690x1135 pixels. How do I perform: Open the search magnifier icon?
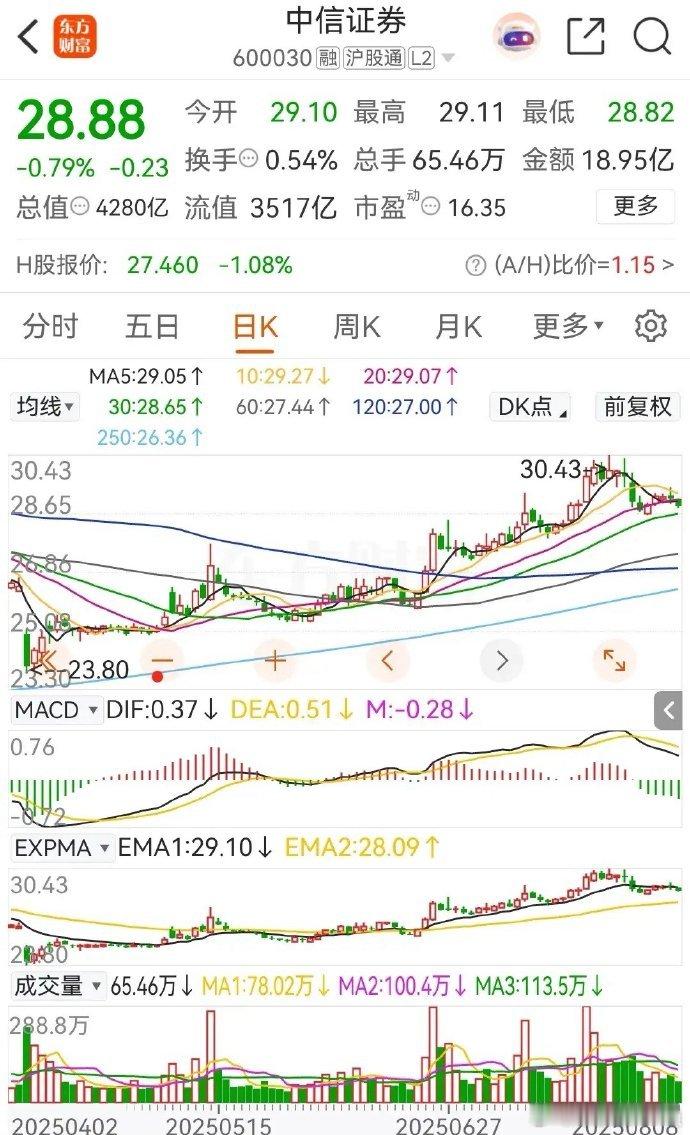pyautogui.click(x=652, y=35)
